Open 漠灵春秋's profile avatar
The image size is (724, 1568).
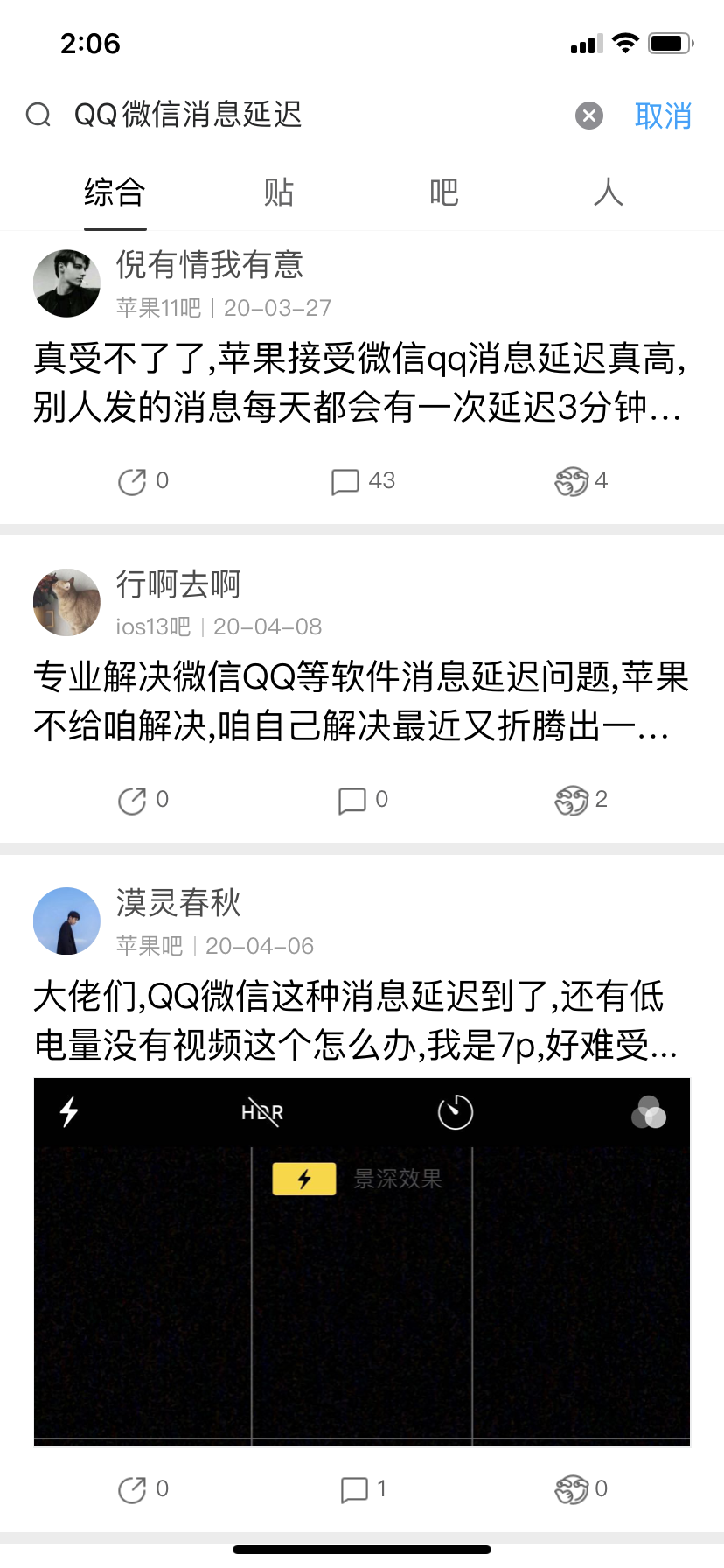point(66,920)
